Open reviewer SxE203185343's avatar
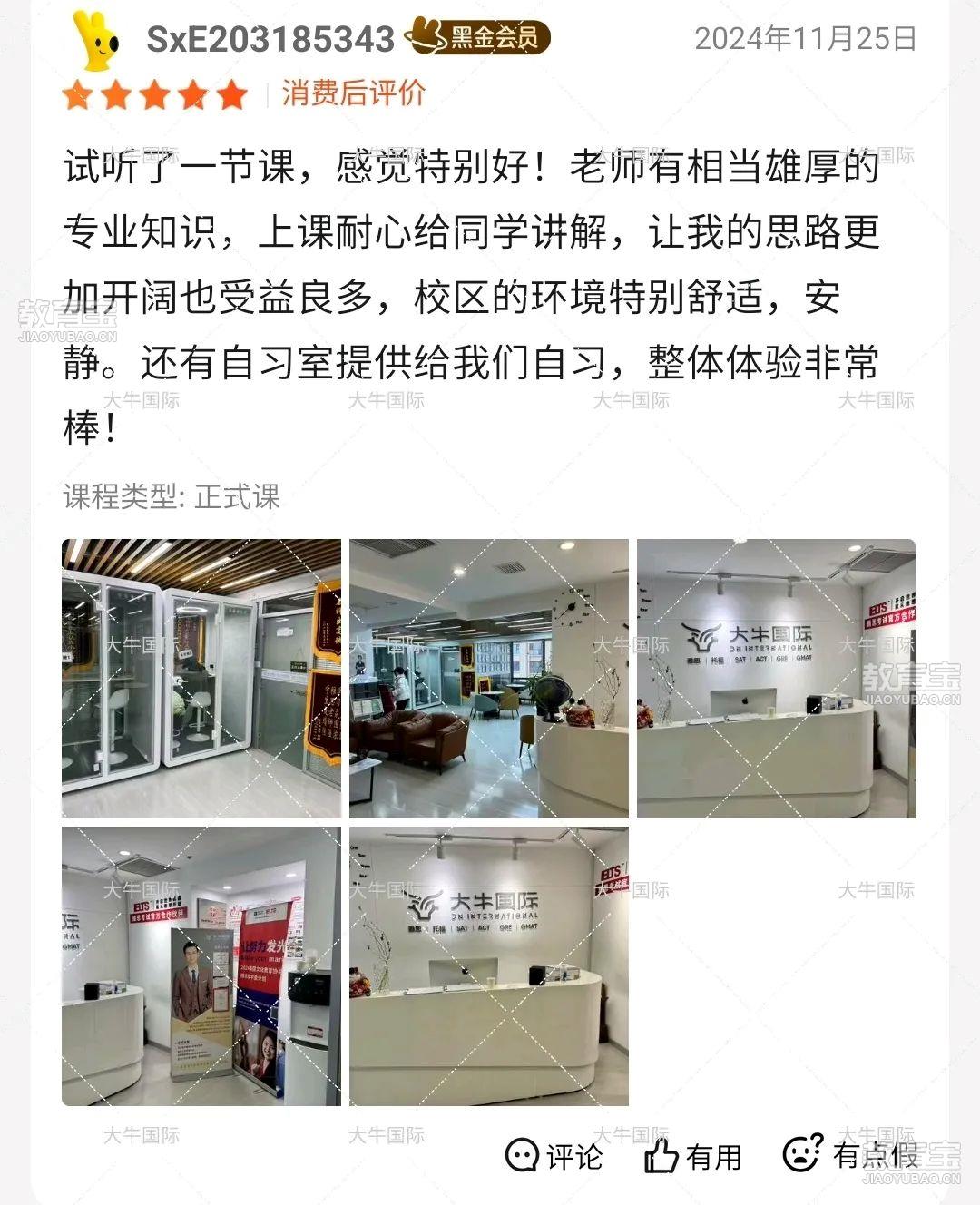Image resolution: width=980 pixels, height=1205 pixels. tap(98, 40)
